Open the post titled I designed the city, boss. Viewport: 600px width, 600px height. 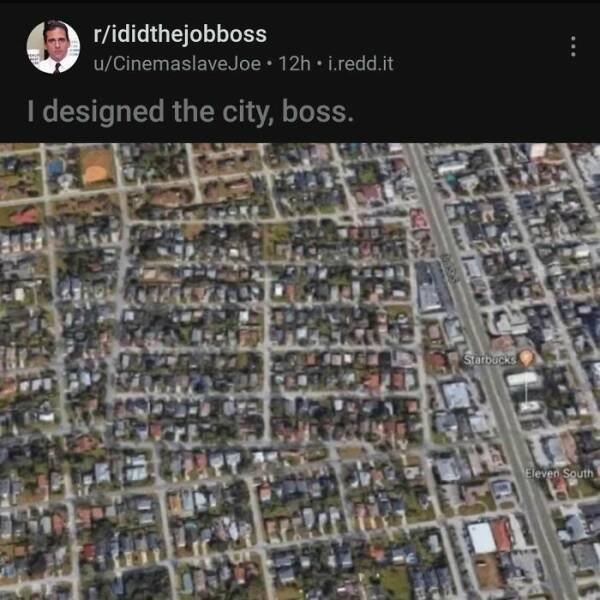coord(190,111)
